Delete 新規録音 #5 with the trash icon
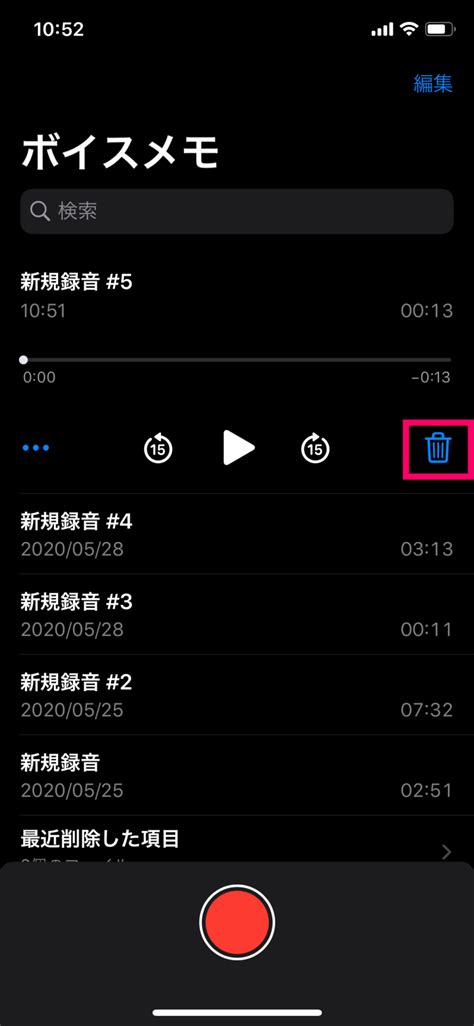 pos(439,449)
